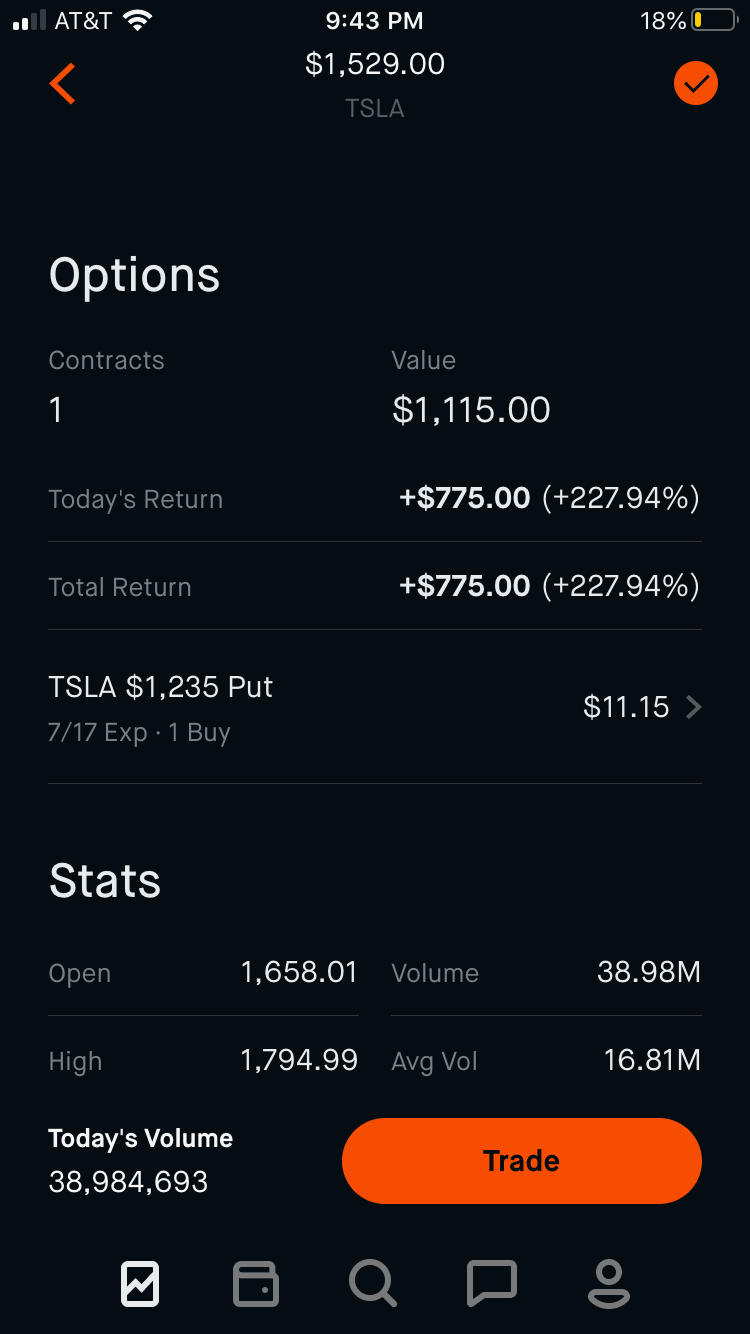Tap the orange checkmark badge at top right
This screenshot has height=1334, width=750.
tap(695, 84)
